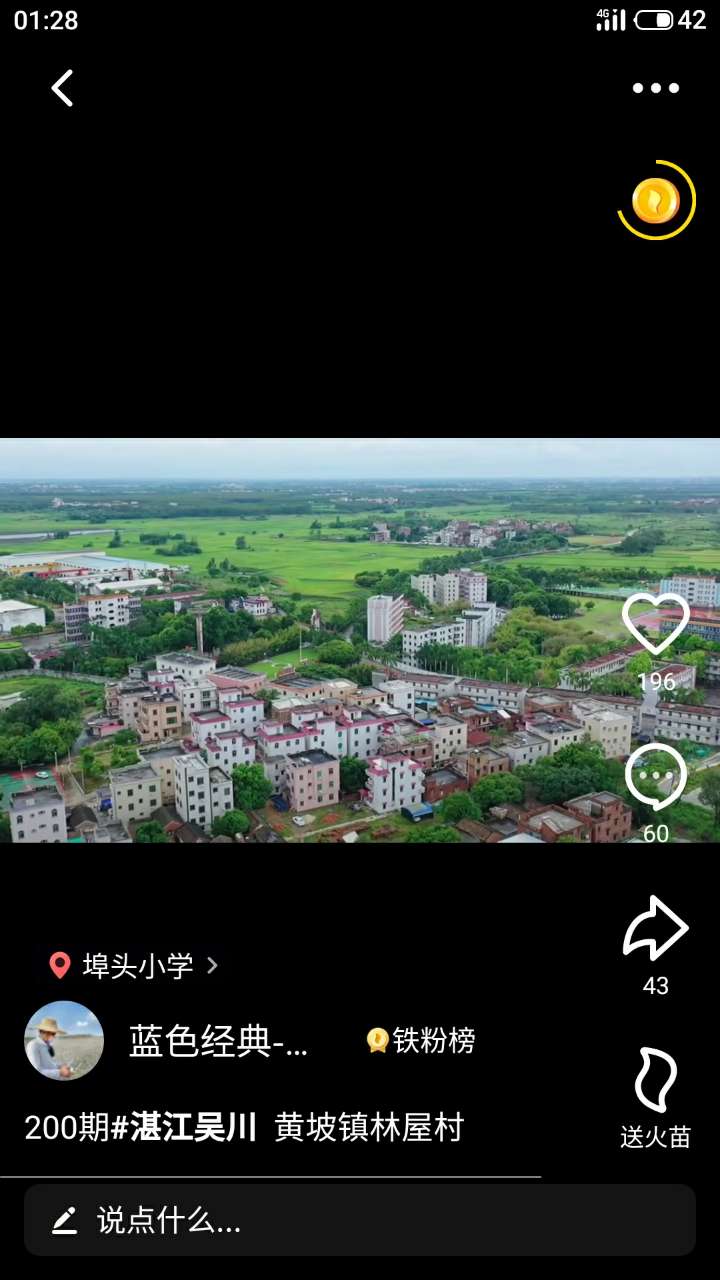Open the three-dot overflow menu
720x1280 pixels.
click(x=655, y=88)
